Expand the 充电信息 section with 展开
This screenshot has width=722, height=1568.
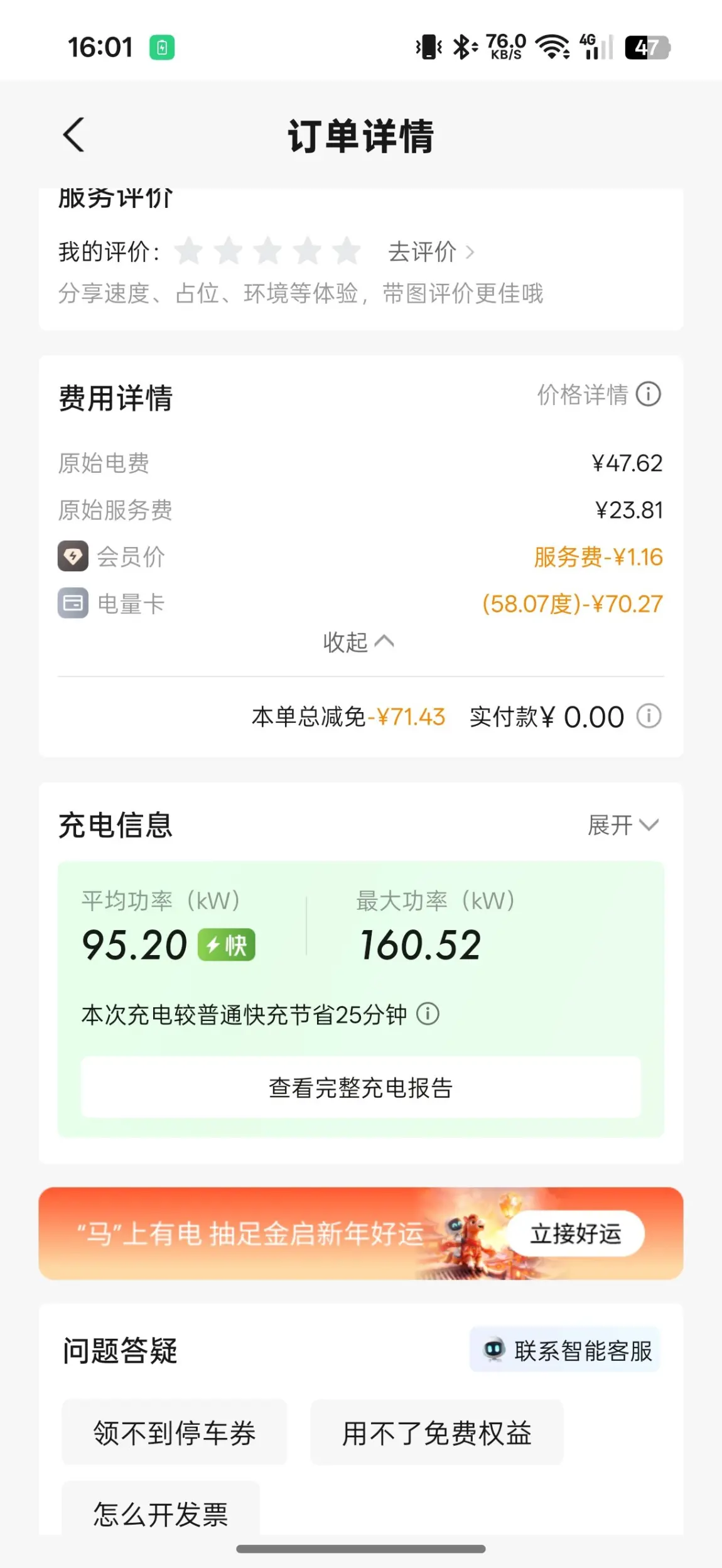click(623, 825)
